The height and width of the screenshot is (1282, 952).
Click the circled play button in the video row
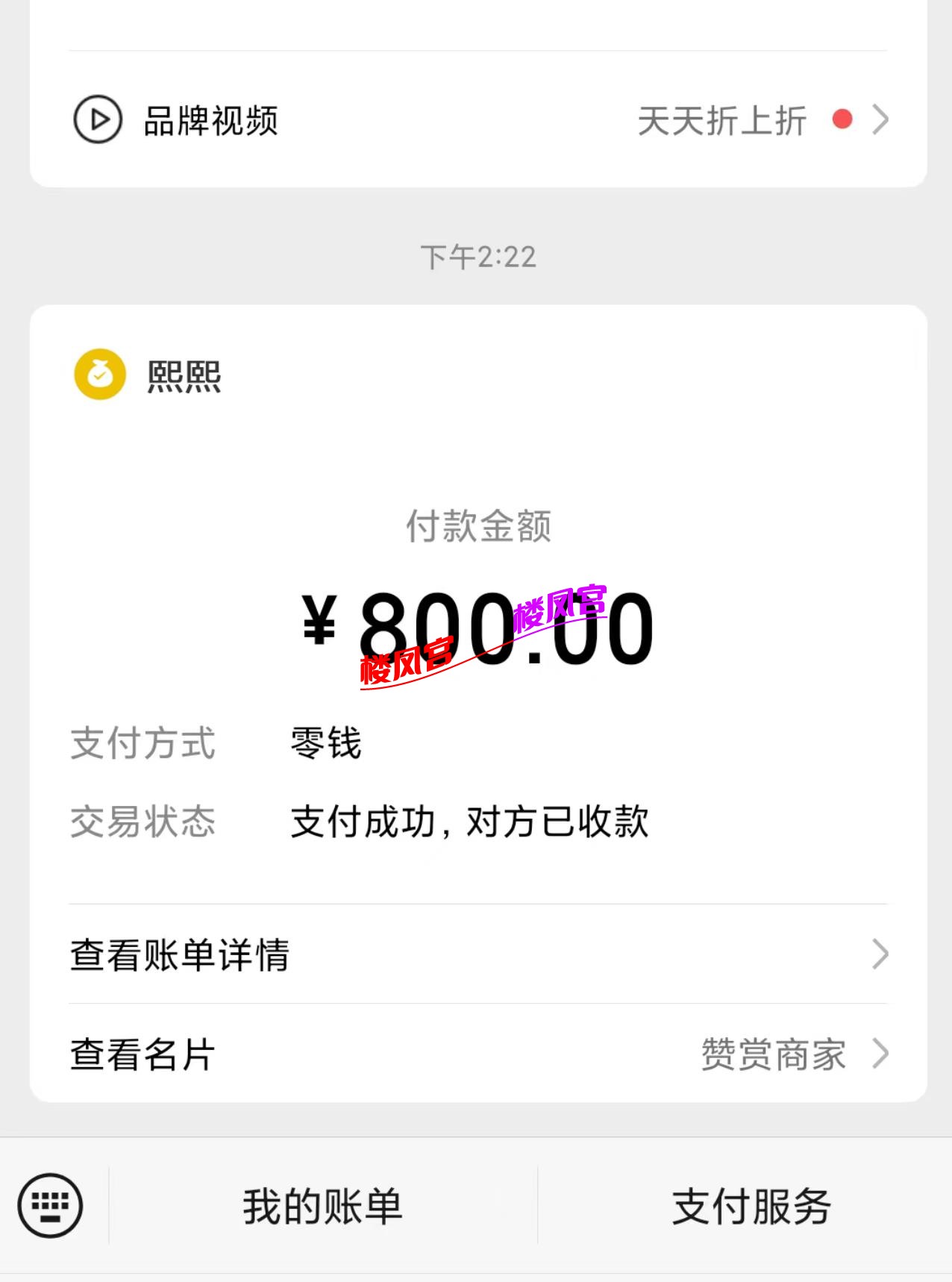tap(98, 119)
